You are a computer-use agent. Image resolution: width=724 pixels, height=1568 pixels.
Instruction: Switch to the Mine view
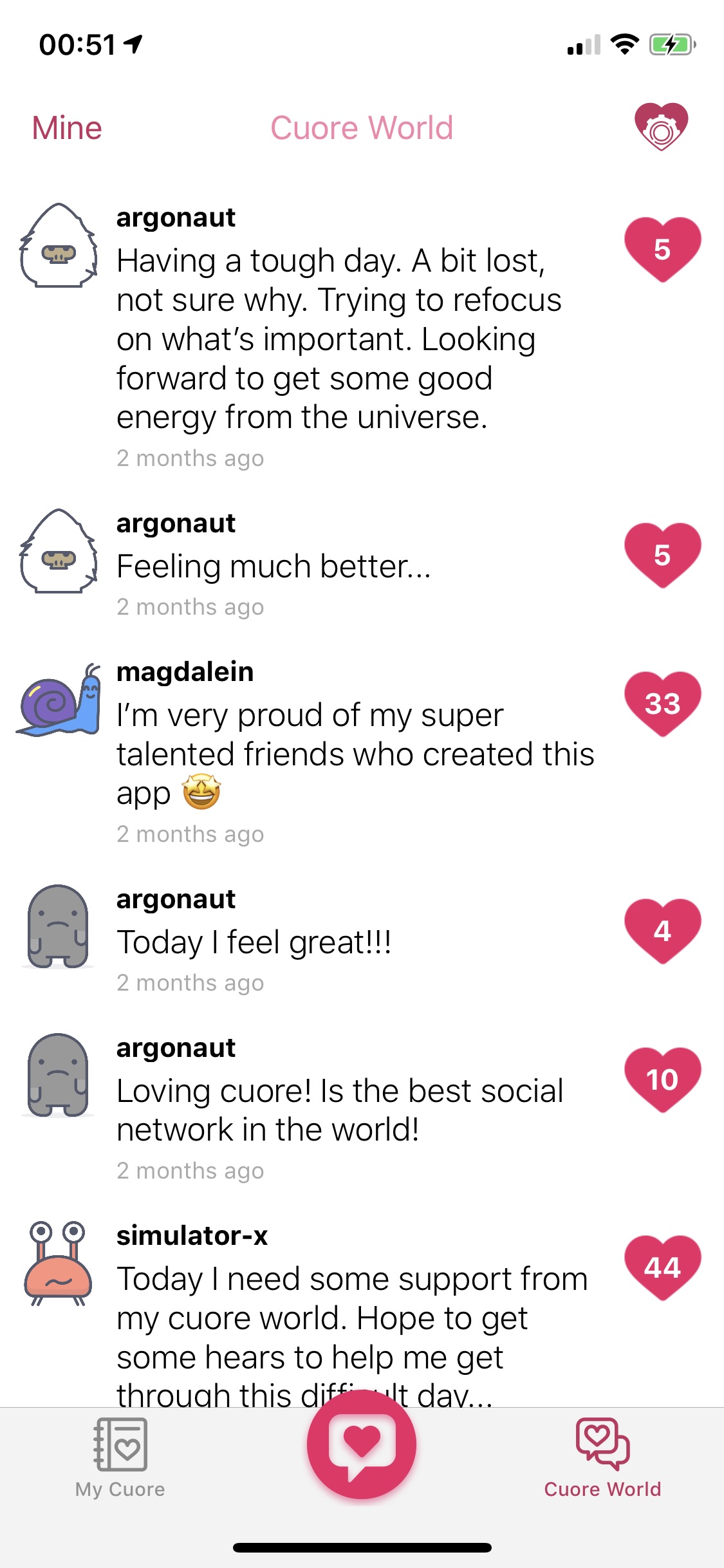point(67,128)
